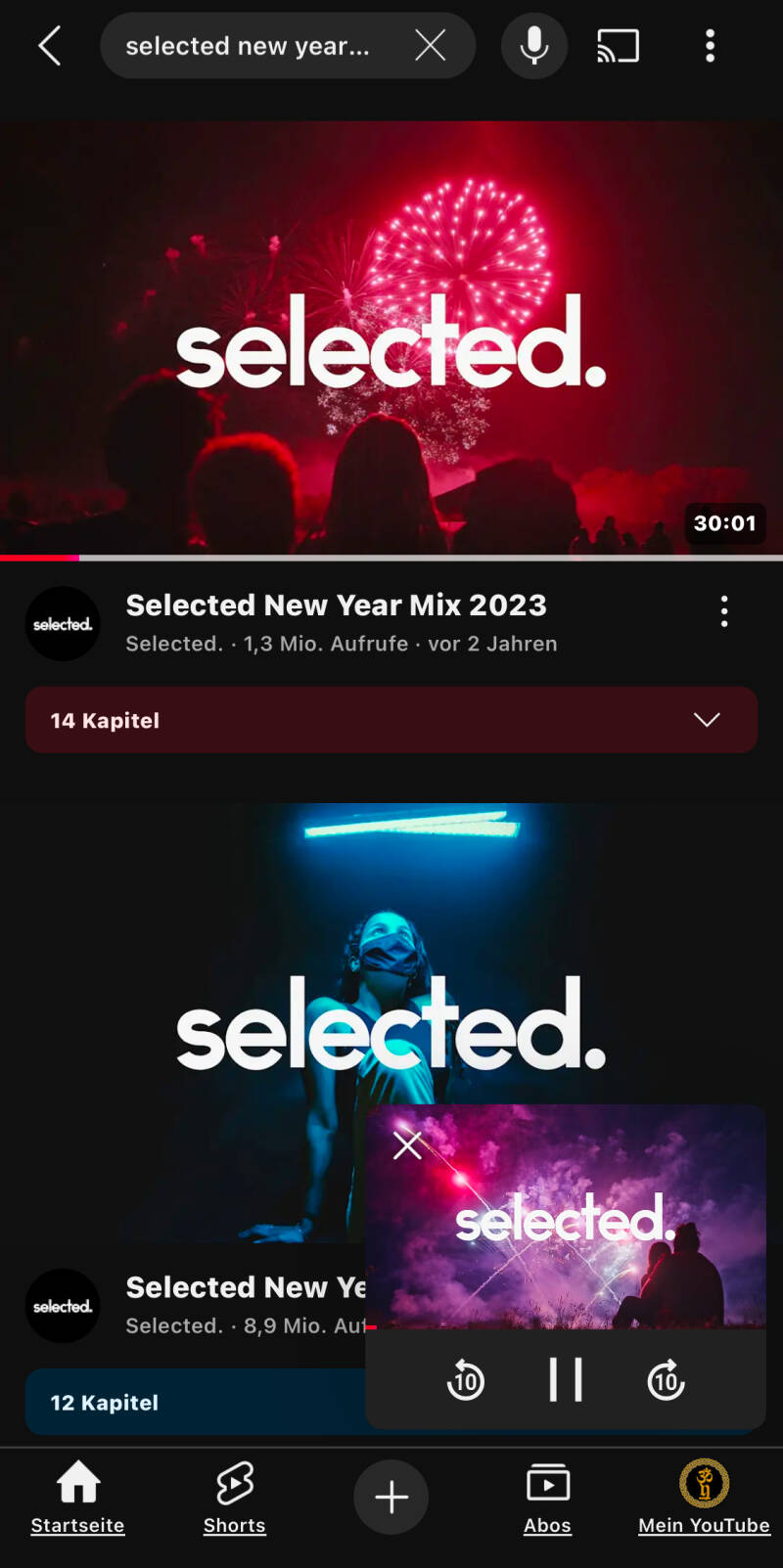Edit the search query "selected new year"
783x1568 pixels.
(248, 46)
